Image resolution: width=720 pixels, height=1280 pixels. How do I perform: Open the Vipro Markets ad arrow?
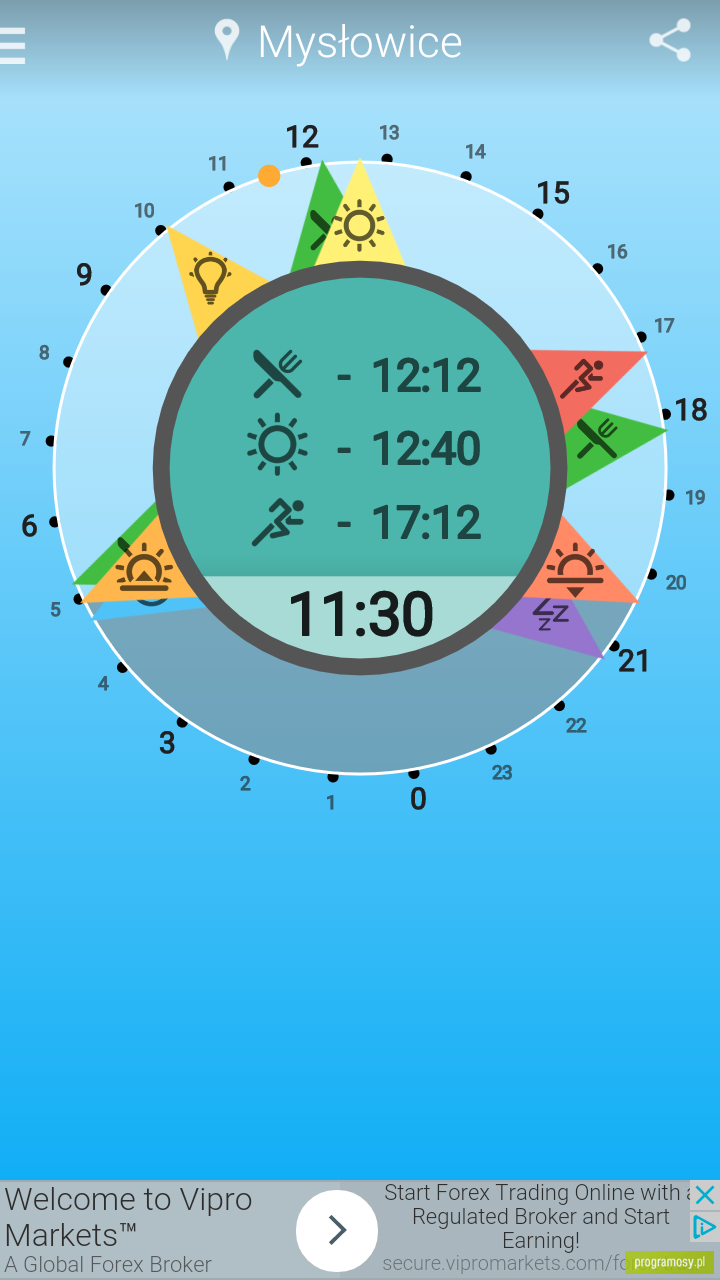337,1230
